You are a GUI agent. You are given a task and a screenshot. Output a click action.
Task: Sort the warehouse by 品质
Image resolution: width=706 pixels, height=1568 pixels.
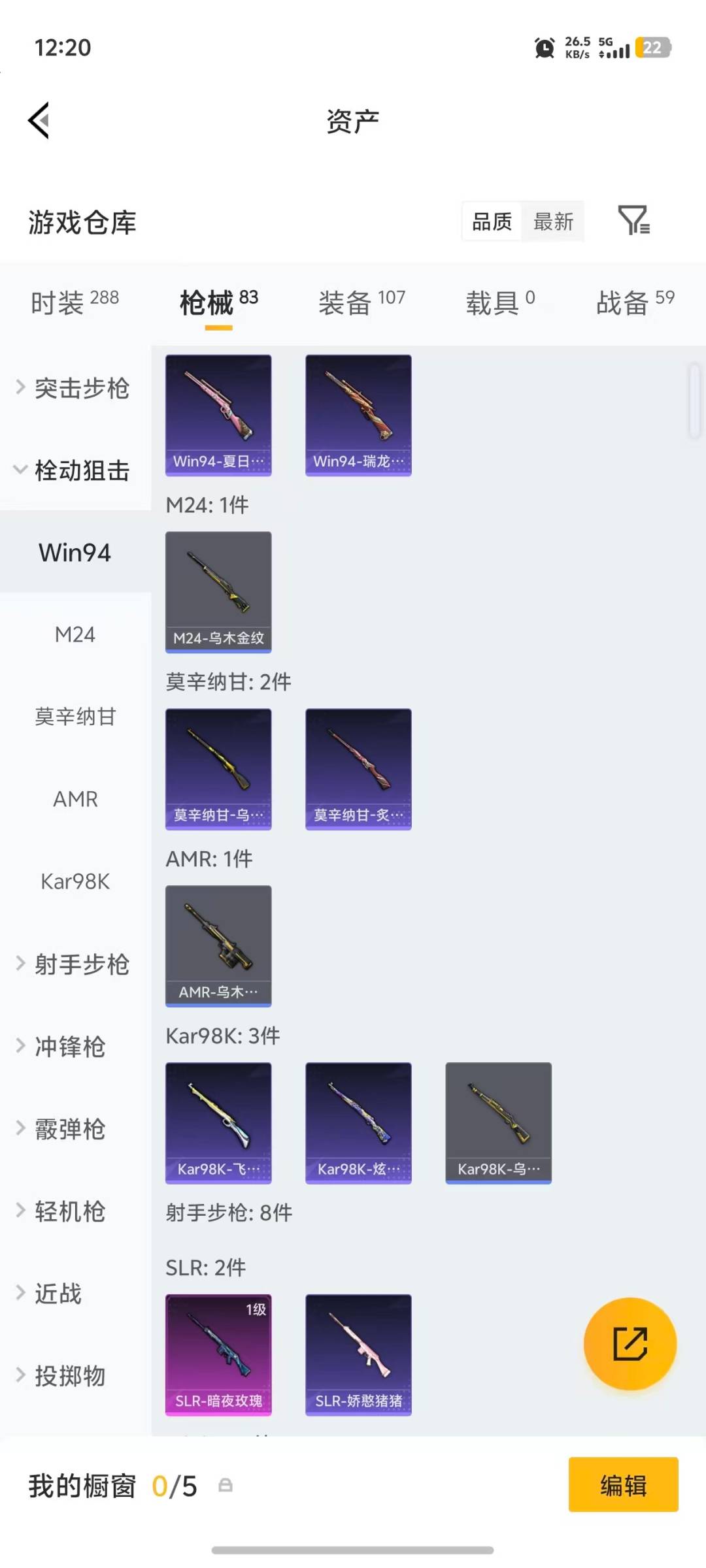pos(490,221)
